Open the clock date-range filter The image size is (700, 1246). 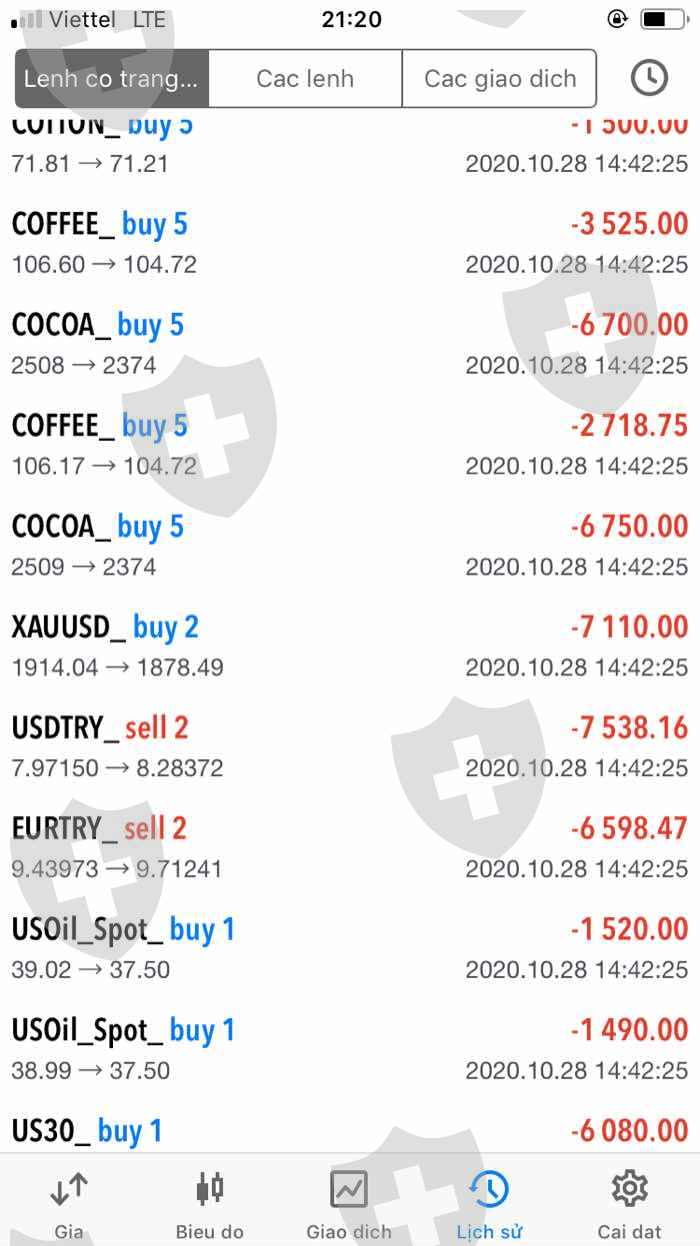649,78
